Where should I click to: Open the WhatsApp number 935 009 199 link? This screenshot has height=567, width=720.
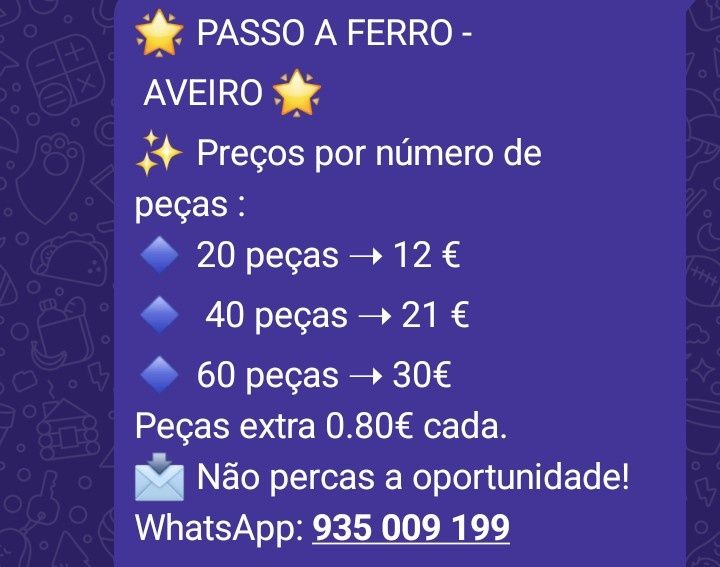(x=411, y=528)
